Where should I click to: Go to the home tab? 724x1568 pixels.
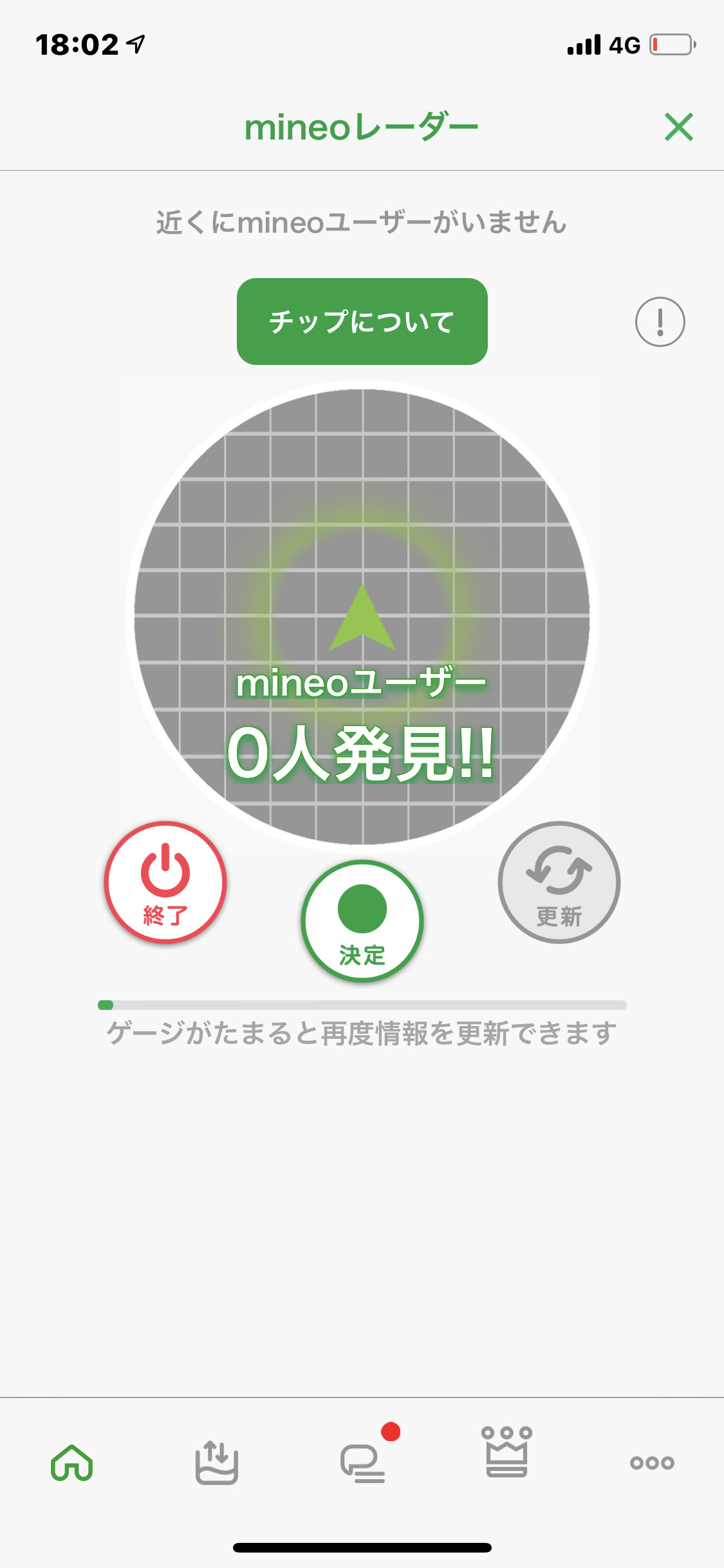pos(72,1462)
